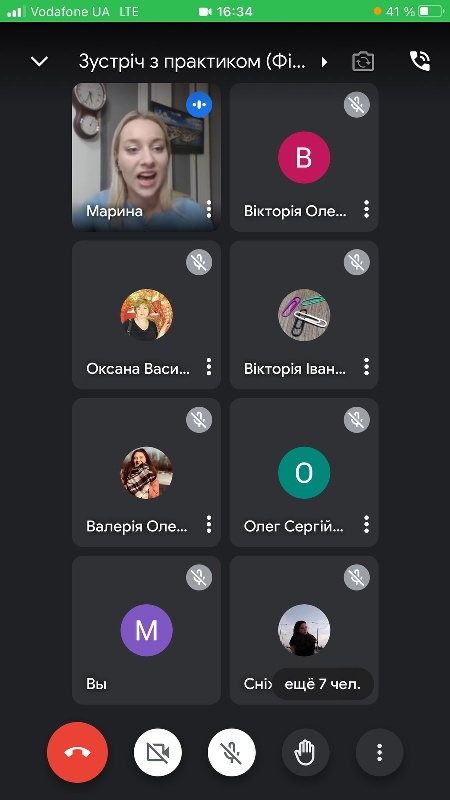Open the options for Олег Сергій…'s tile
This screenshot has width=450, height=800.
[x=366, y=524]
